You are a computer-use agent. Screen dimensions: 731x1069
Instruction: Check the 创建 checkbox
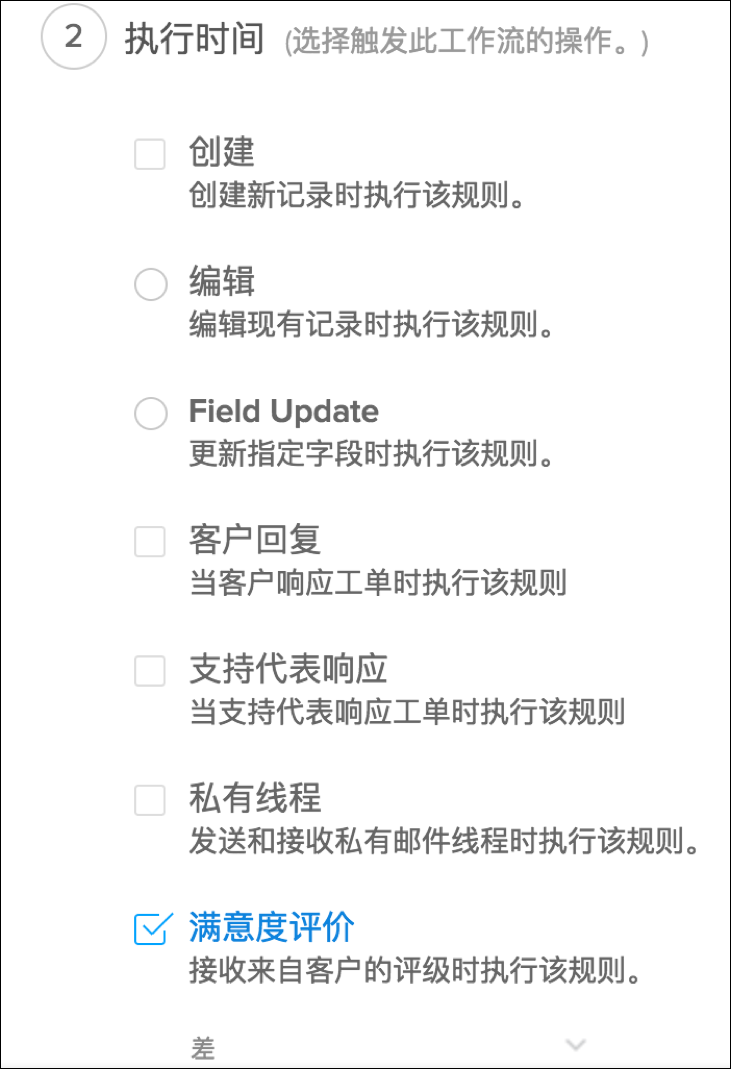[x=150, y=155]
